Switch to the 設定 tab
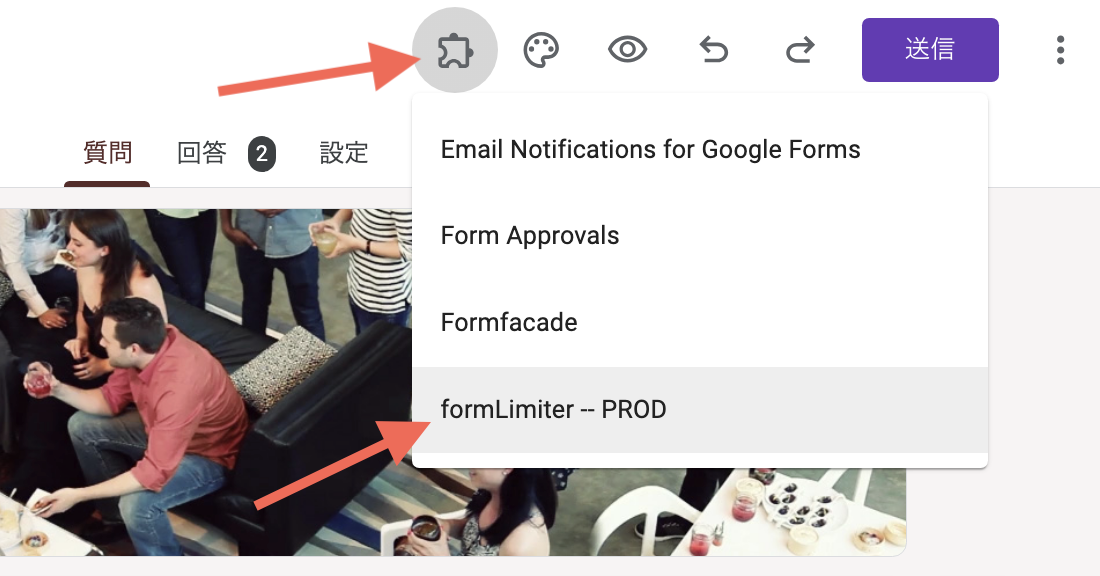Screen dimensions: 1100x576 pyautogui.click(x=344, y=153)
